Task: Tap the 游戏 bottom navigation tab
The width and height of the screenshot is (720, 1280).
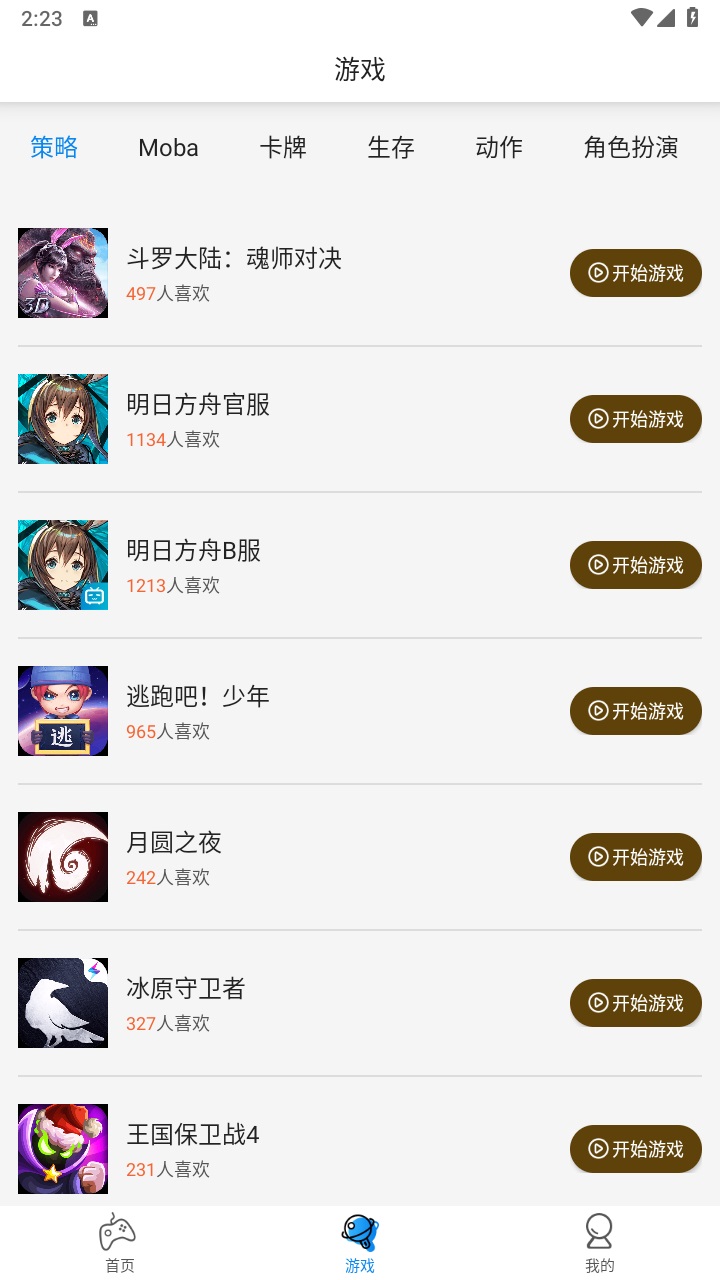Action: coord(360,1243)
